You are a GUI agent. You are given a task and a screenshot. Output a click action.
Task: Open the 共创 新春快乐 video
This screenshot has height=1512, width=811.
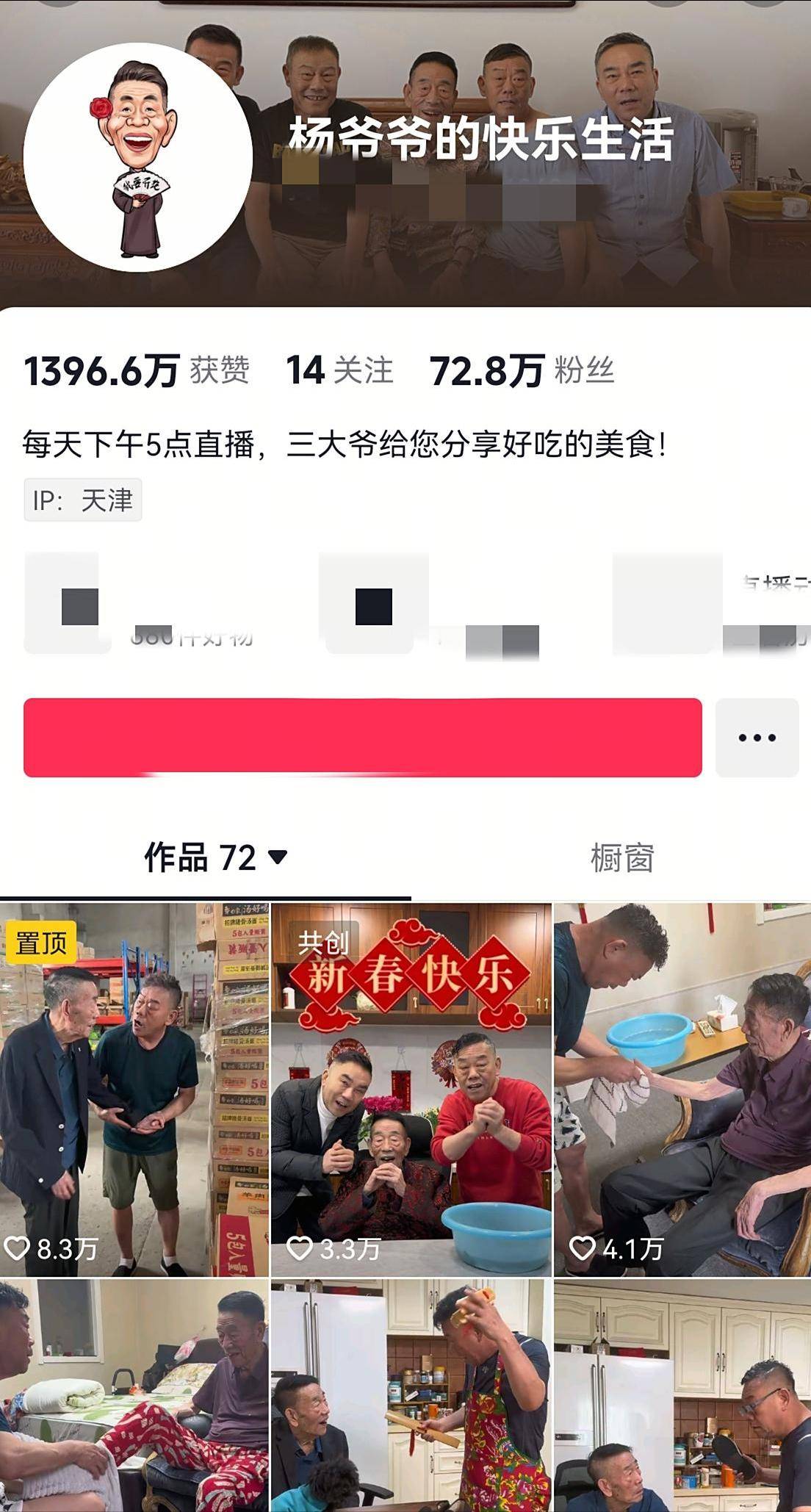coord(411,1090)
